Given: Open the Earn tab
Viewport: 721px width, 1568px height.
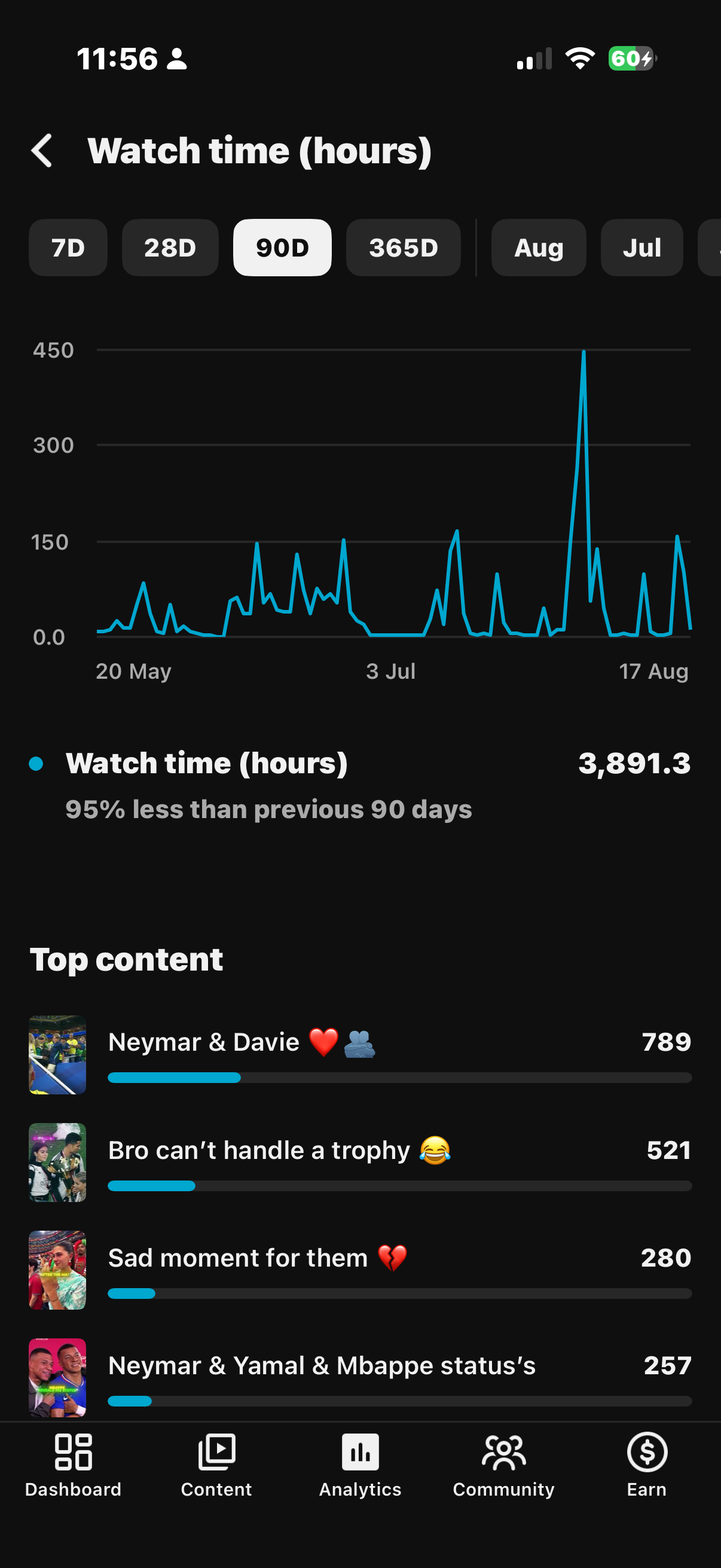Looking at the screenshot, I should 647,1466.
